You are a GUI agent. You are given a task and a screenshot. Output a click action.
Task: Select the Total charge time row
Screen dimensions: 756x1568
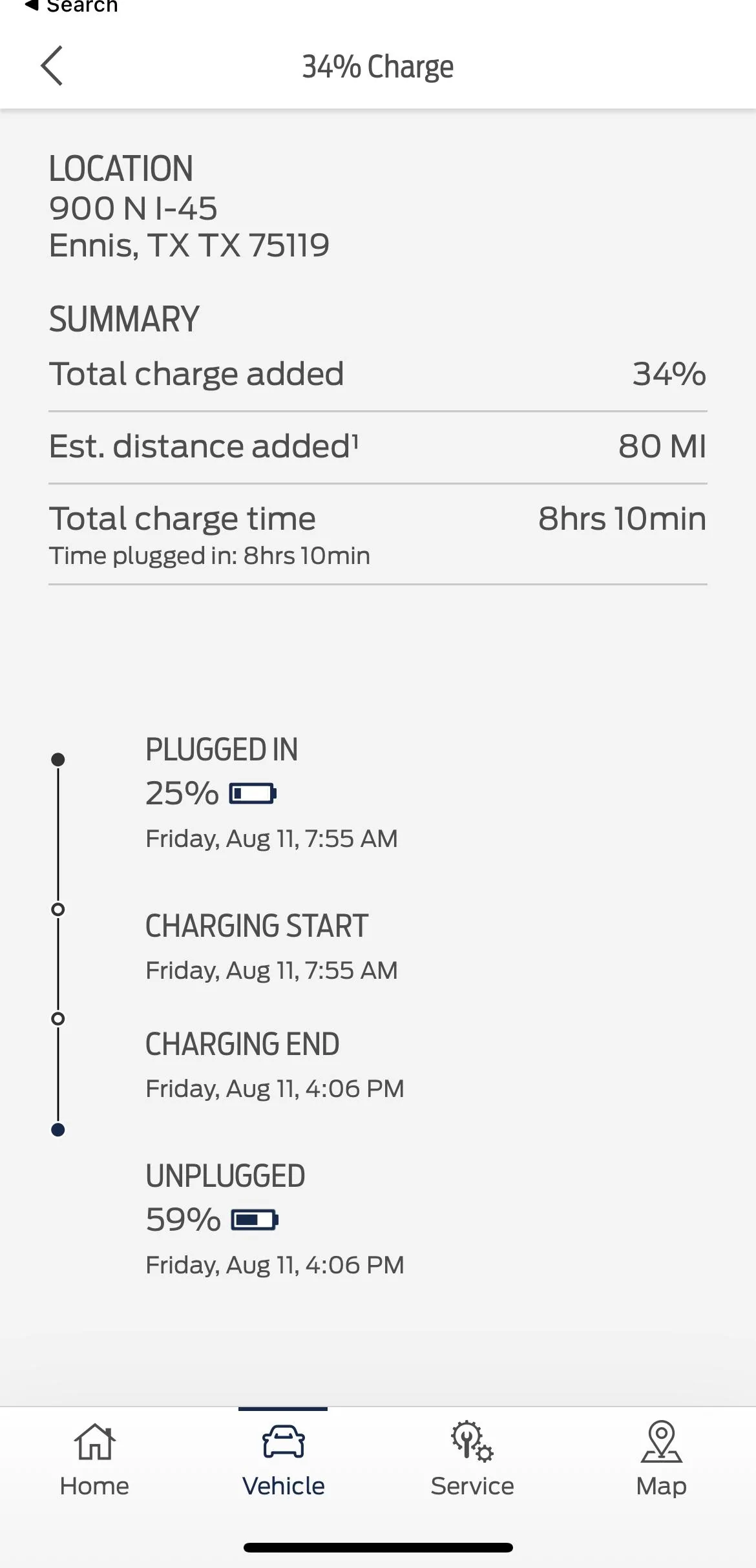378,518
